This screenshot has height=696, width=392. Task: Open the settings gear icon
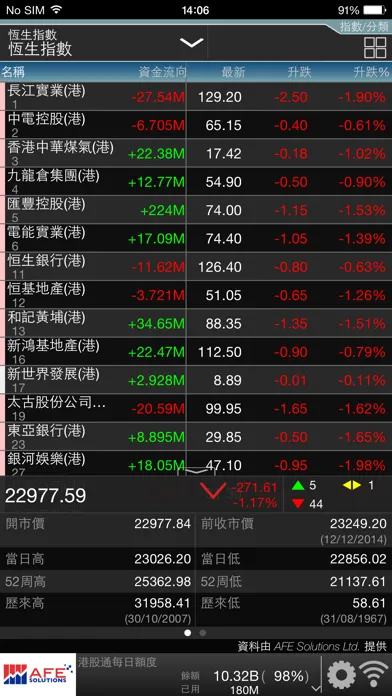341,675
